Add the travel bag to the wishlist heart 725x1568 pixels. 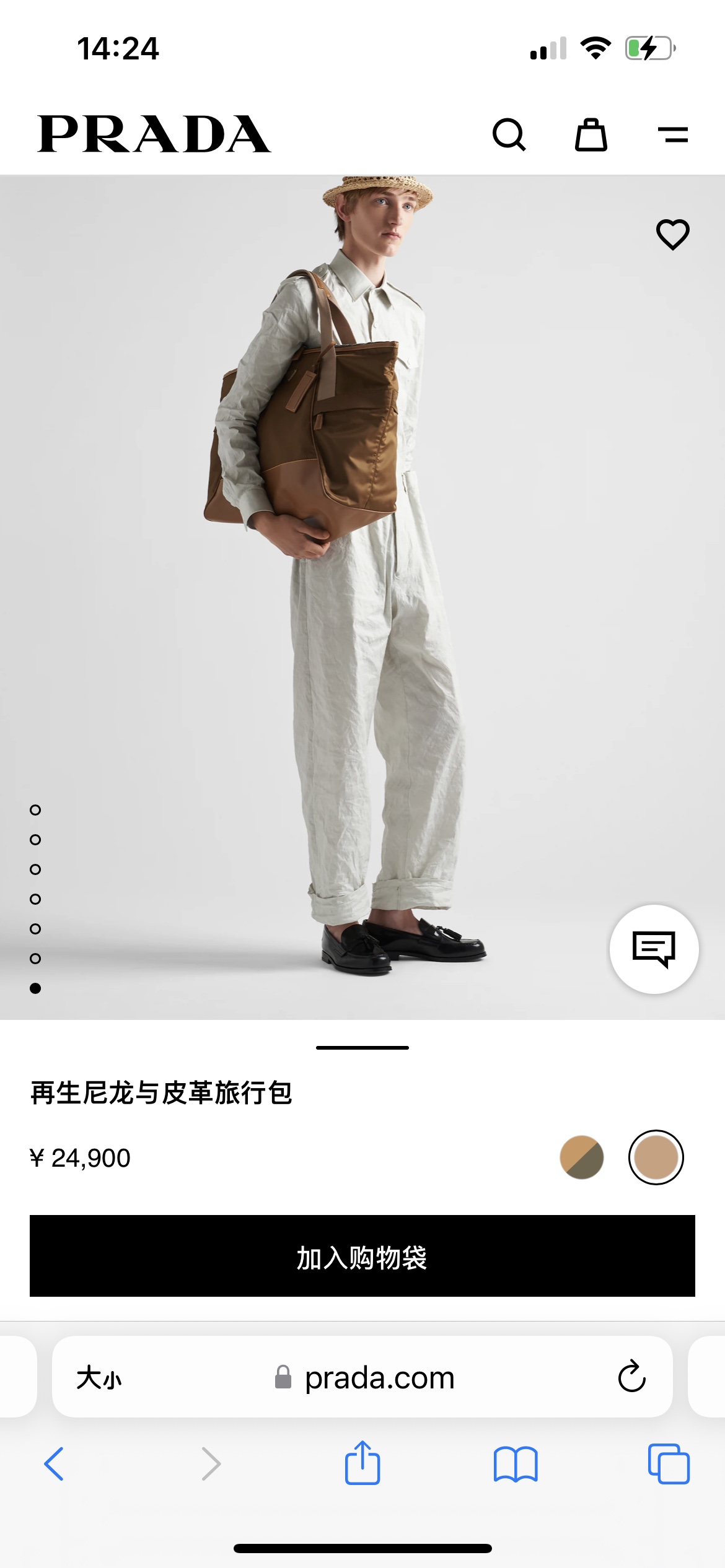point(673,235)
